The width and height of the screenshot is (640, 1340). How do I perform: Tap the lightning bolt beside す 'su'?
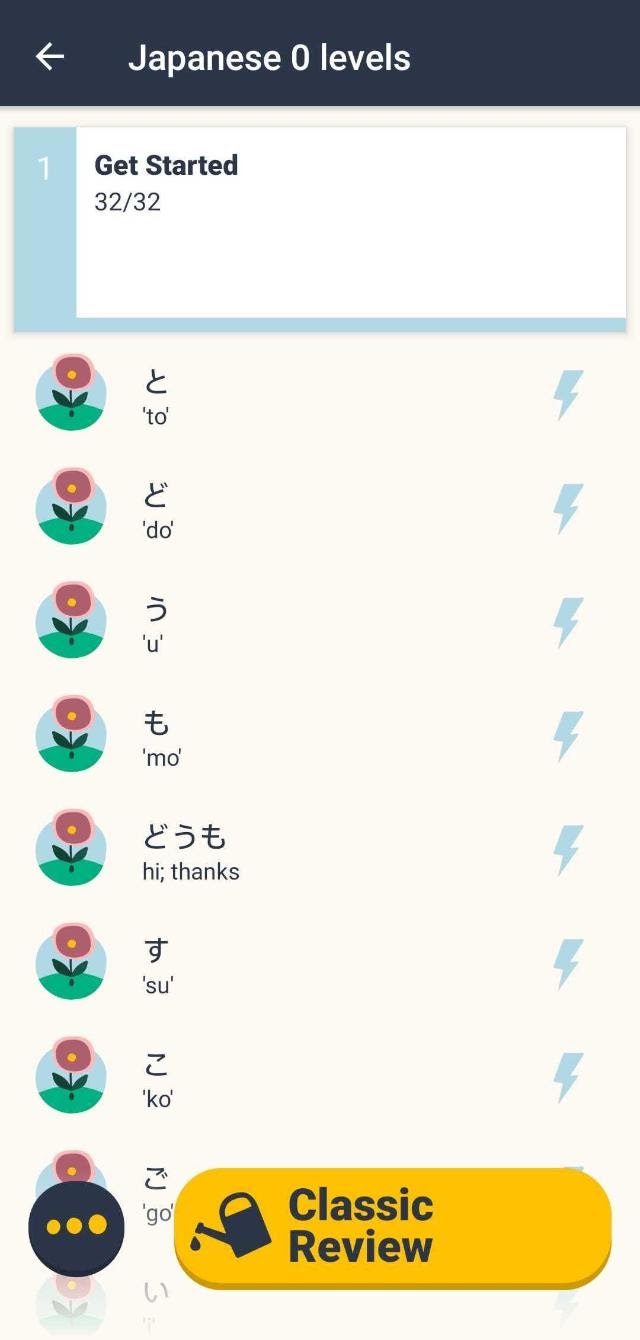pos(567,964)
